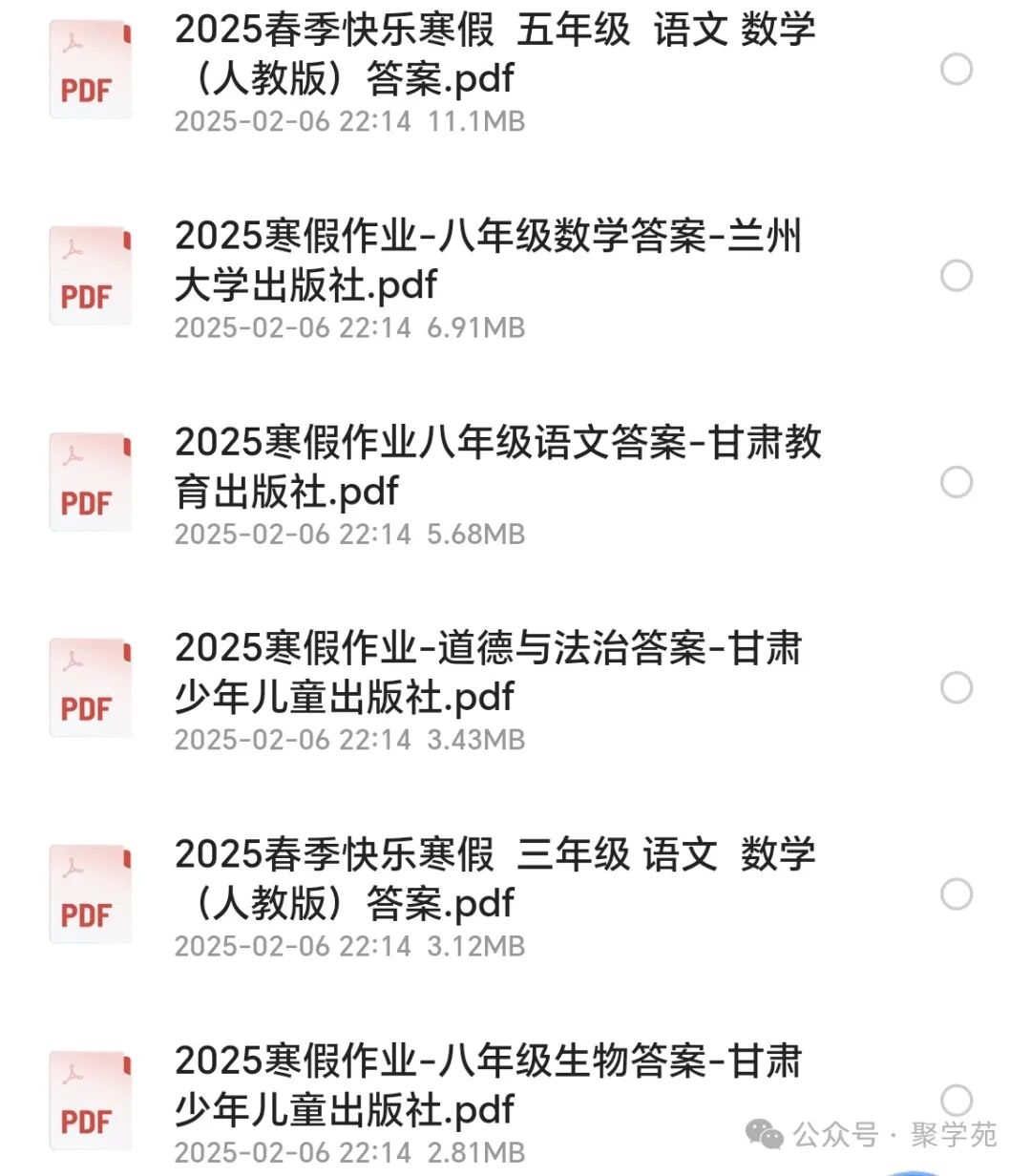Image resolution: width=1031 pixels, height=1176 pixels.
Task: Click the PDF icon of 八年级语文答案 file
Action: [90, 480]
